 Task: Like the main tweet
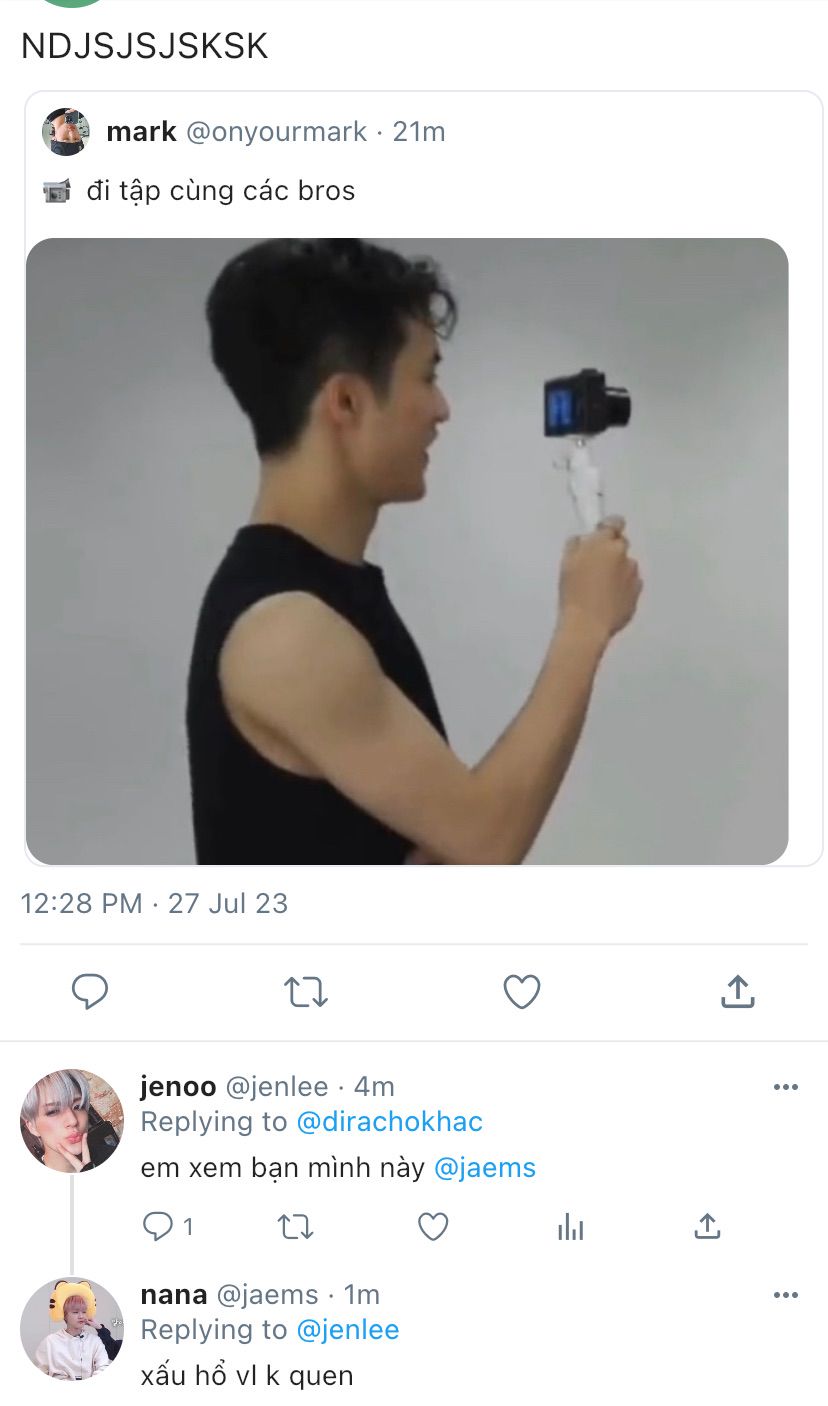(x=521, y=992)
